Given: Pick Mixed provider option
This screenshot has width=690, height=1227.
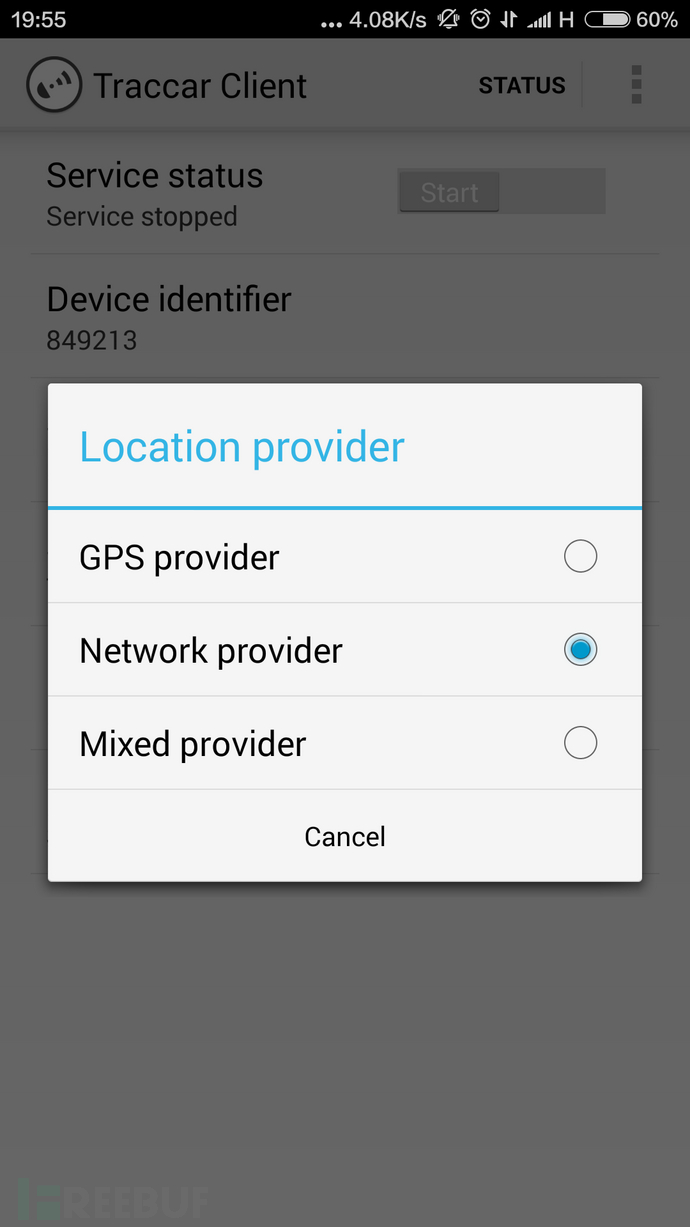Looking at the screenshot, I should tap(344, 743).
